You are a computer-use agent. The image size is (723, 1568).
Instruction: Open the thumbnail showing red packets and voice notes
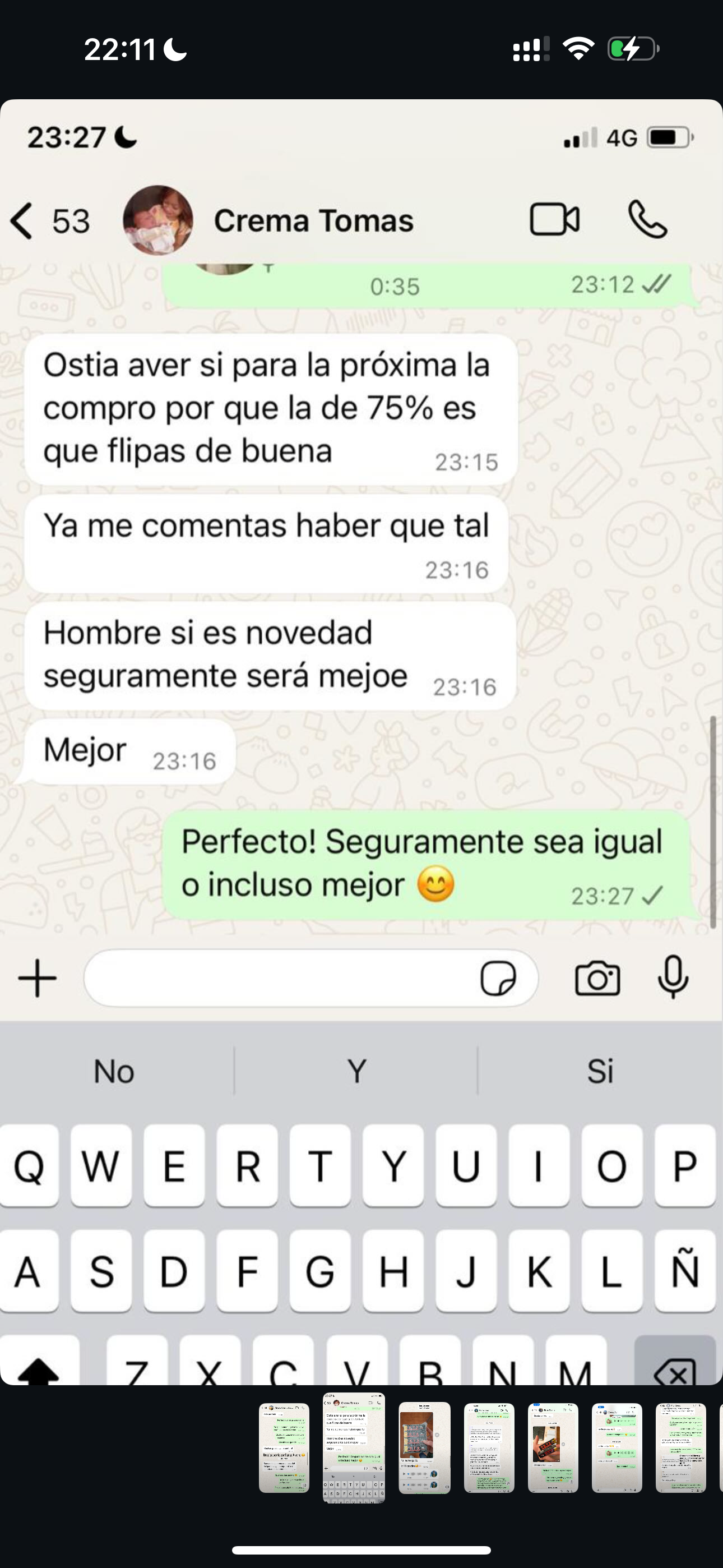point(424,1448)
